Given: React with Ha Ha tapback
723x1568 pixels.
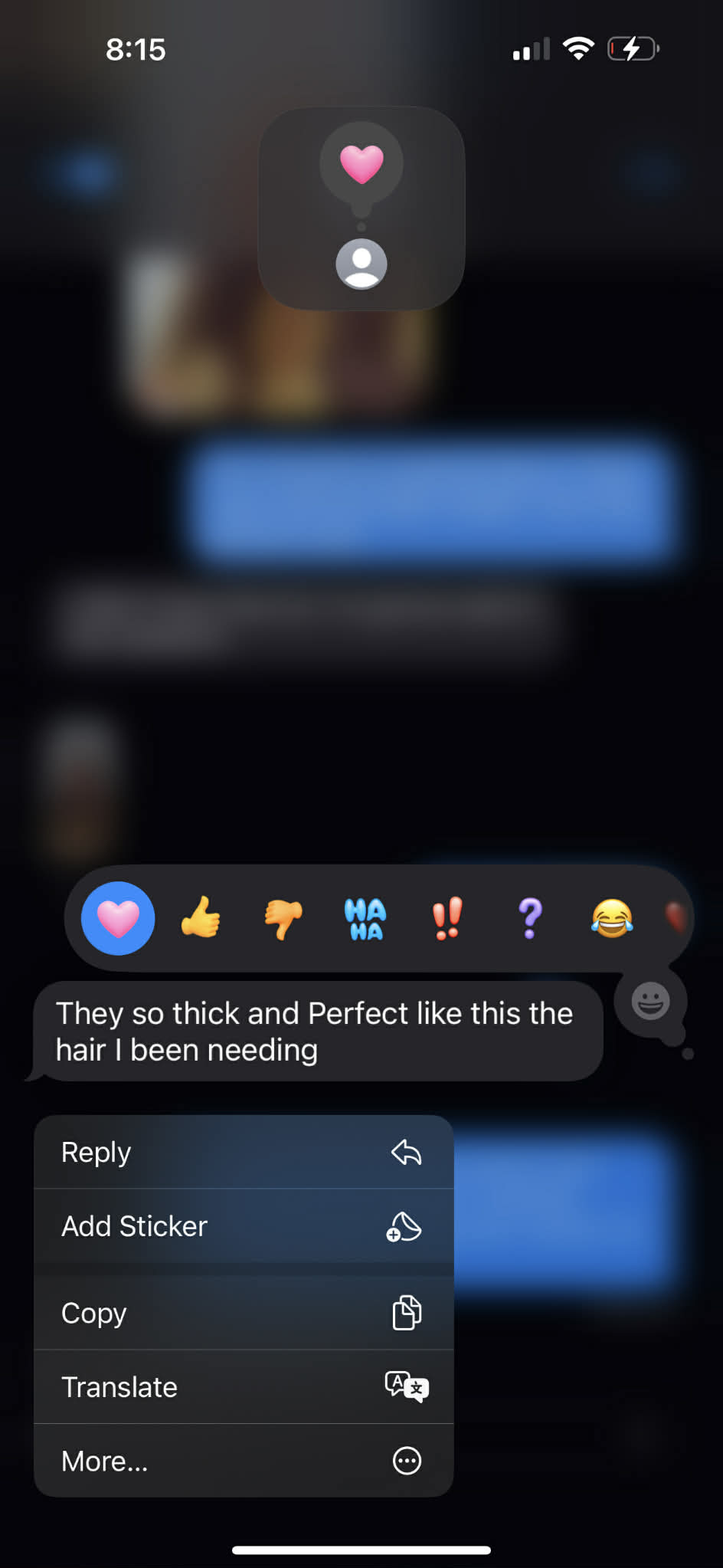Looking at the screenshot, I should [x=365, y=918].
